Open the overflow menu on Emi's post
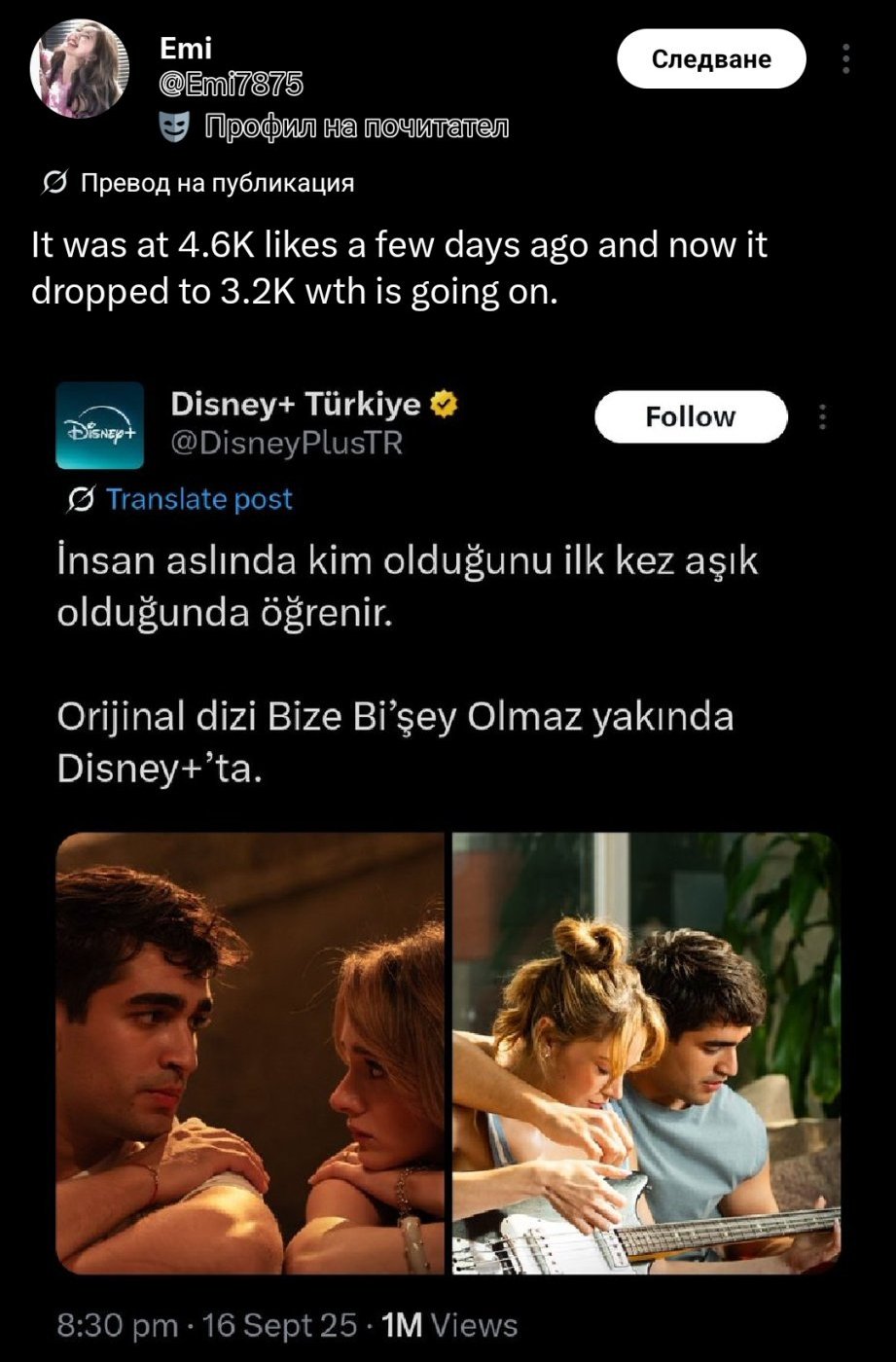Screen dimensions: 896x1362 845,59
